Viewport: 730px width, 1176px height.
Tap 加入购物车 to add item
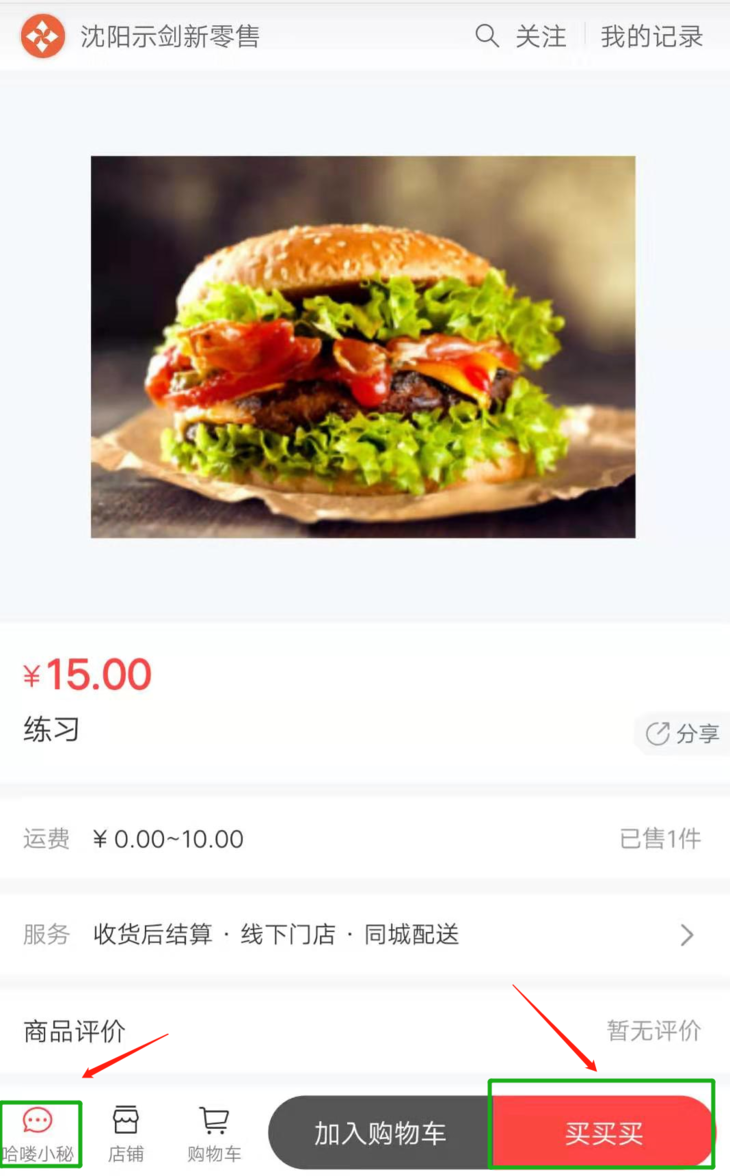click(x=380, y=1133)
